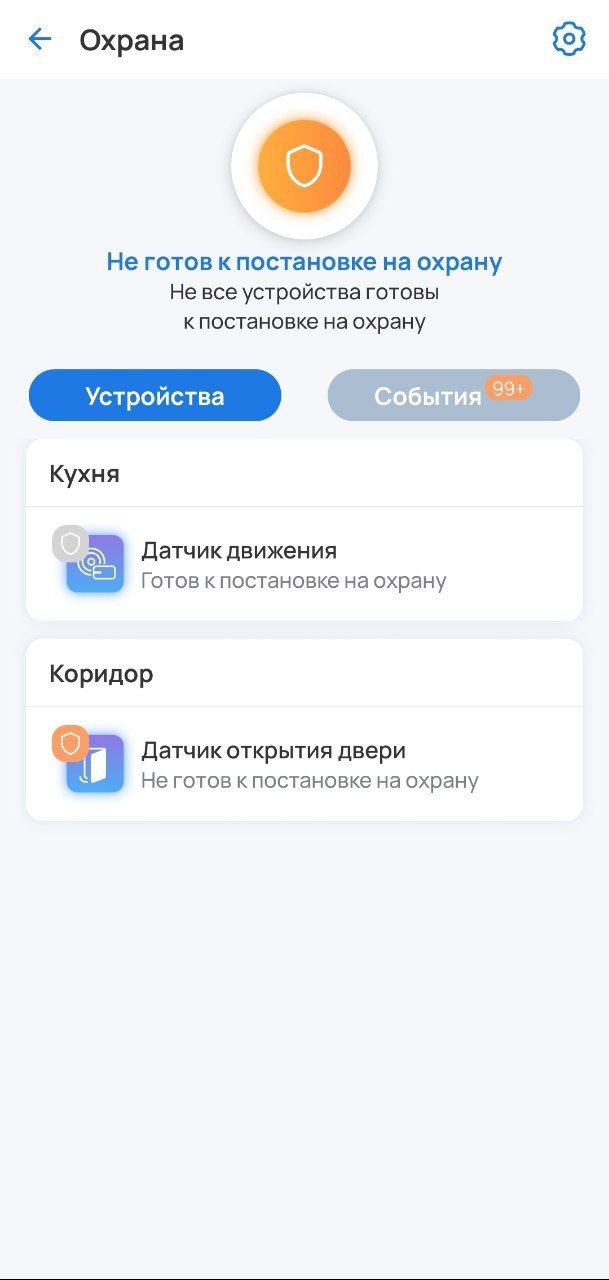Image resolution: width=609 pixels, height=1280 pixels.
Task: Select the Устройства tab
Action: point(155,396)
